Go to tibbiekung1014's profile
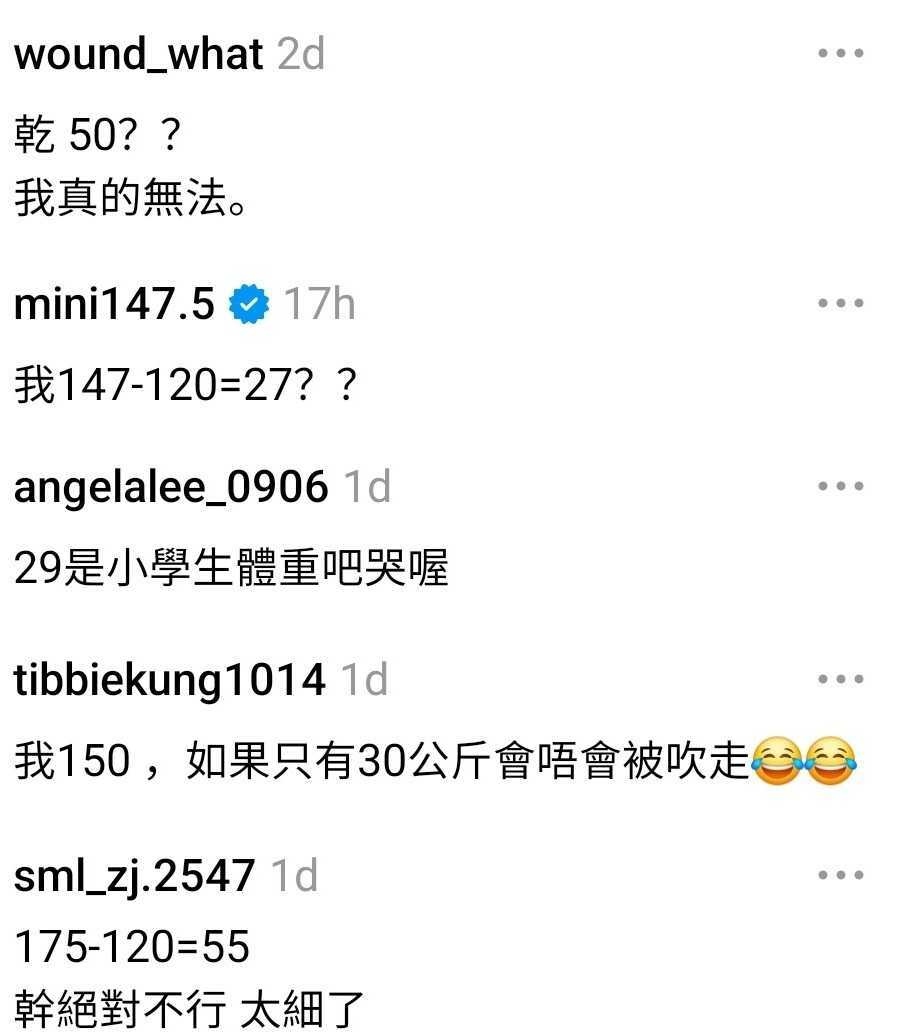This screenshot has height=1032, width=913. tap(170, 681)
